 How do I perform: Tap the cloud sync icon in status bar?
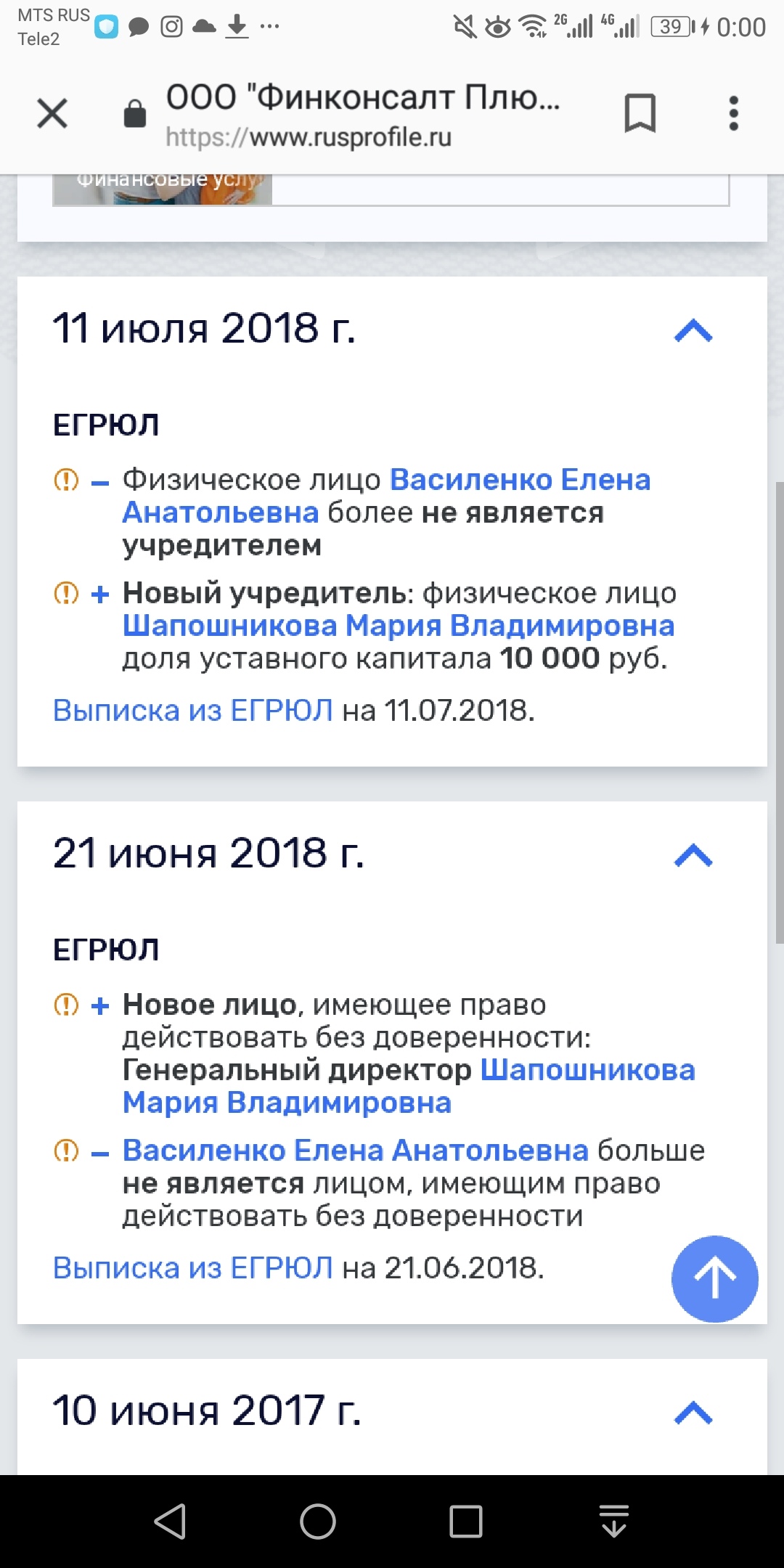point(204,26)
